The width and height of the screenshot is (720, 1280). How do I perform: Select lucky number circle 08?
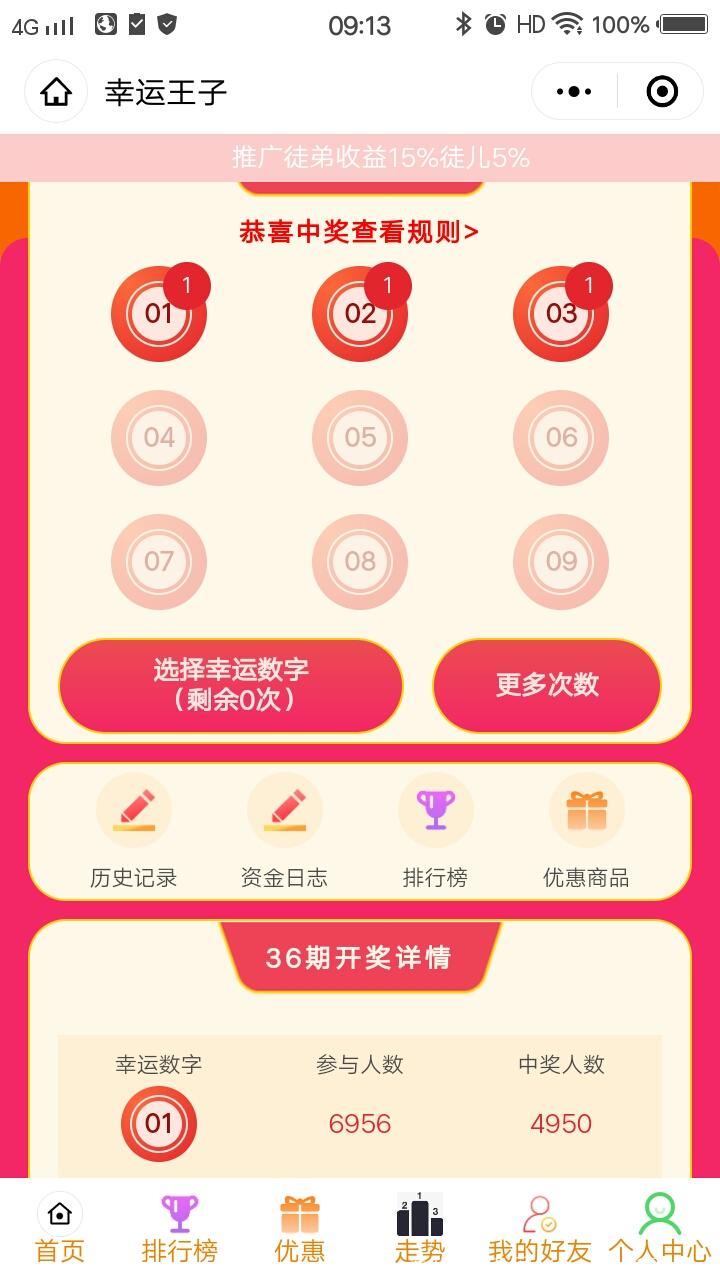[360, 562]
